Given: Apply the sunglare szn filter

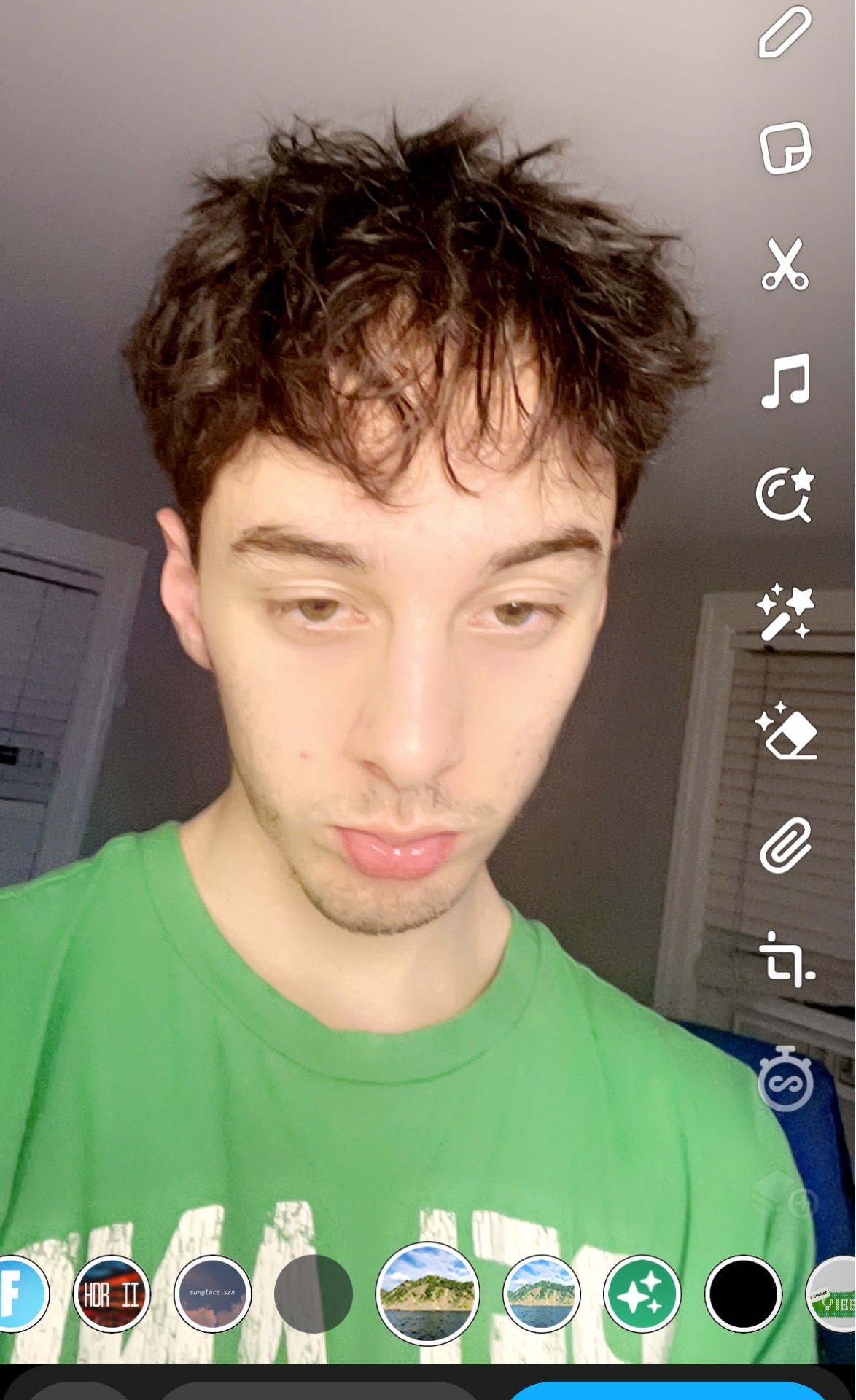Looking at the screenshot, I should [213, 1294].
